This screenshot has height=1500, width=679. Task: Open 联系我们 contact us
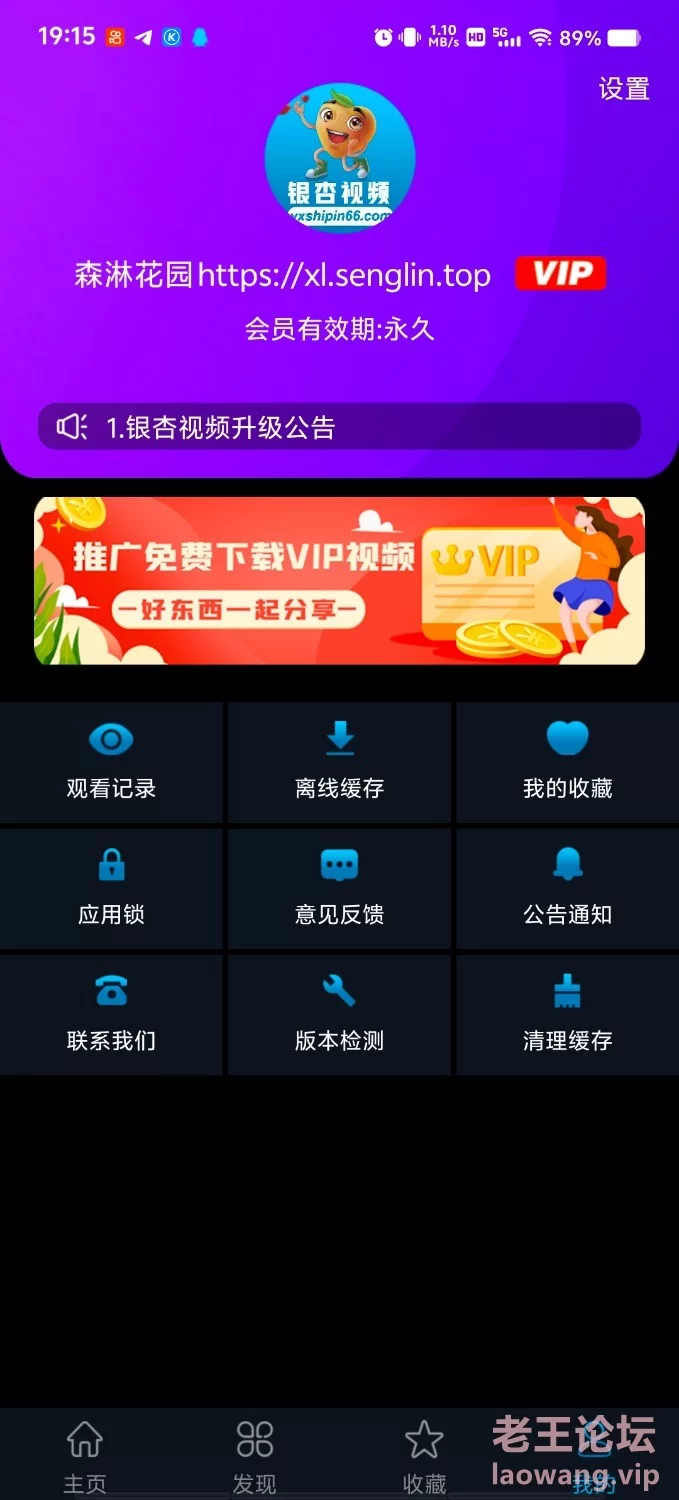click(x=111, y=1014)
